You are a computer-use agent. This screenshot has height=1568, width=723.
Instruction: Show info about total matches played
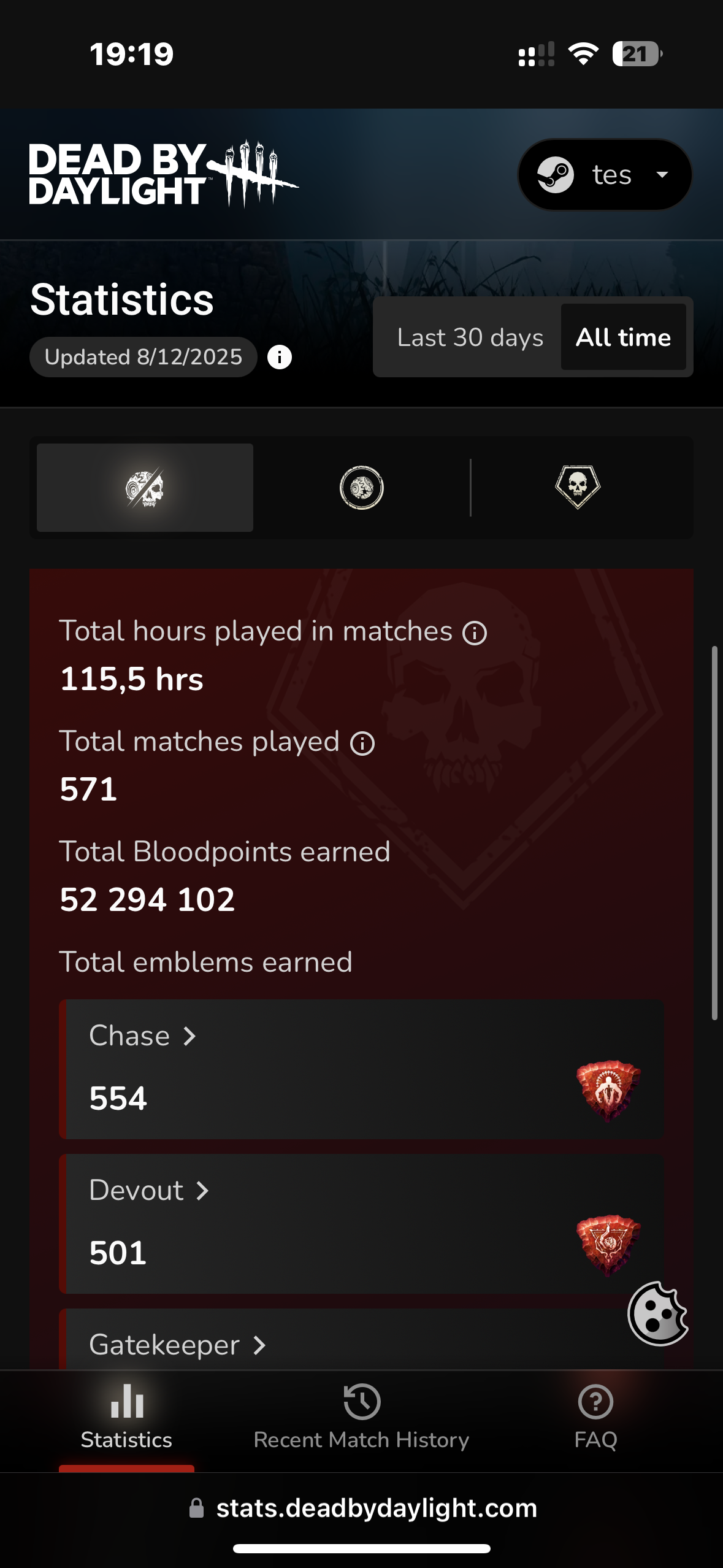(362, 744)
